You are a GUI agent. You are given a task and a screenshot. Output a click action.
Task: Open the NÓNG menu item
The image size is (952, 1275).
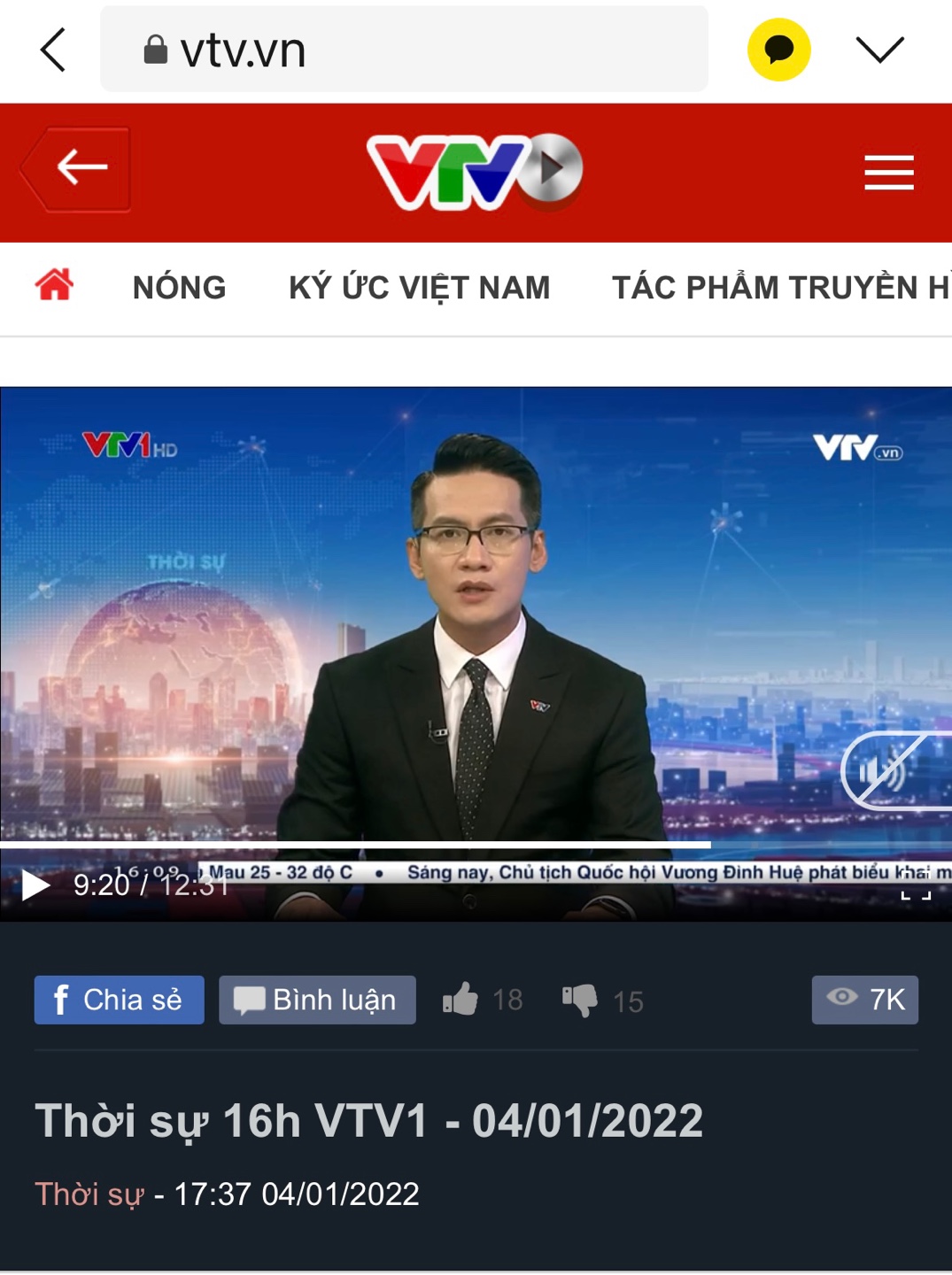tap(179, 286)
